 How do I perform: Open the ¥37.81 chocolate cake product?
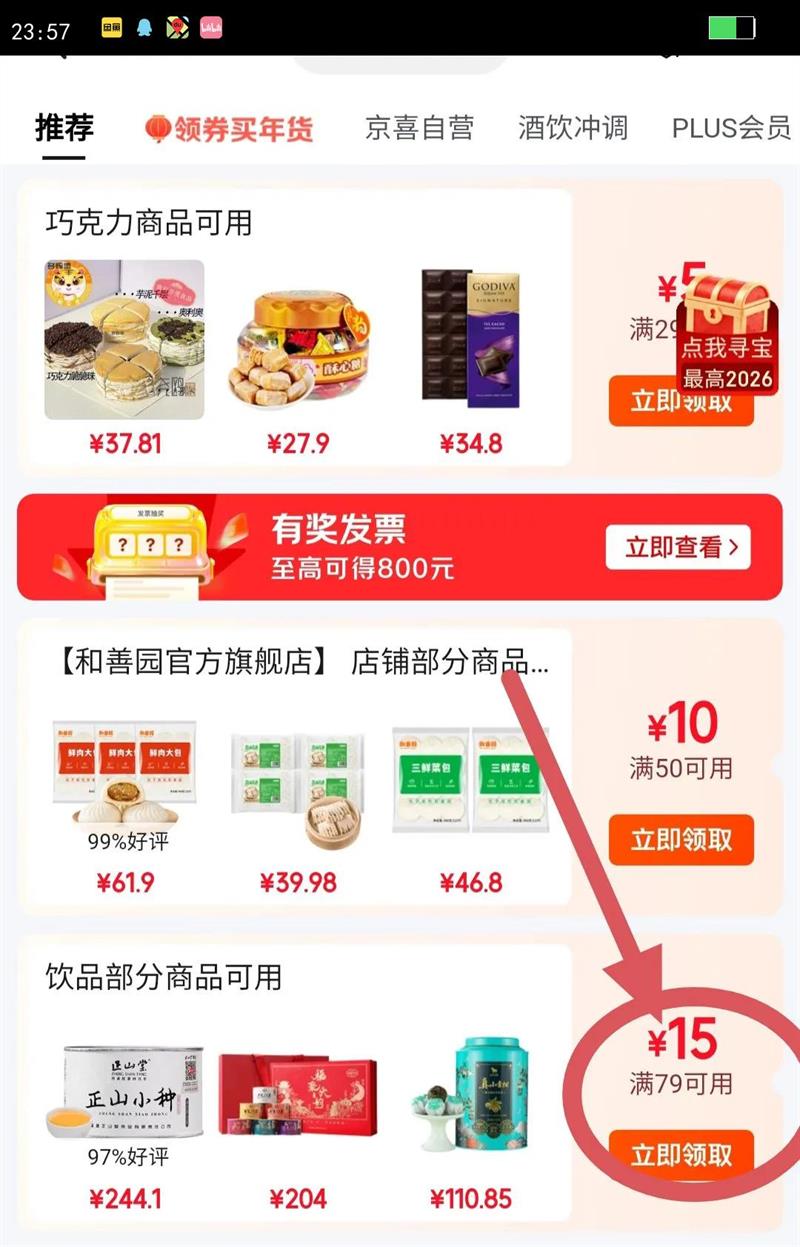click(x=124, y=340)
